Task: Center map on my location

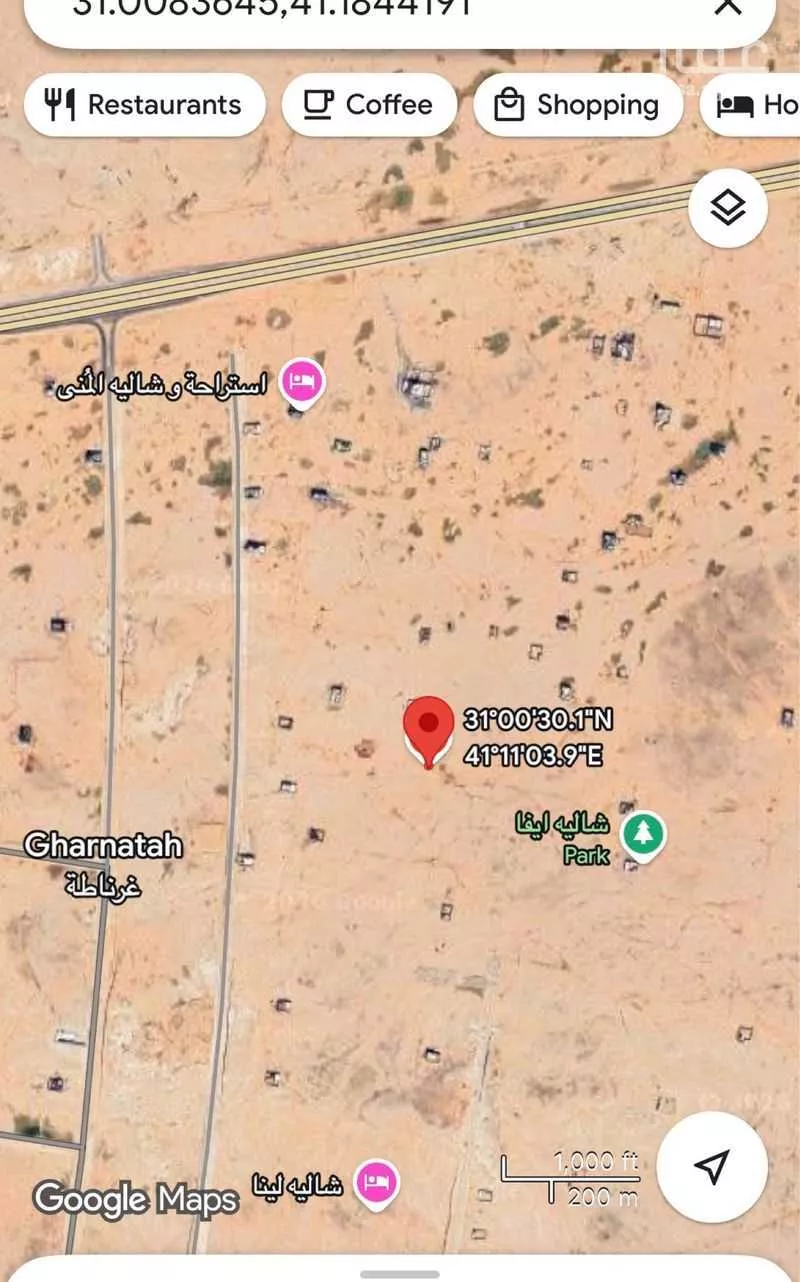Action: click(711, 1166)
